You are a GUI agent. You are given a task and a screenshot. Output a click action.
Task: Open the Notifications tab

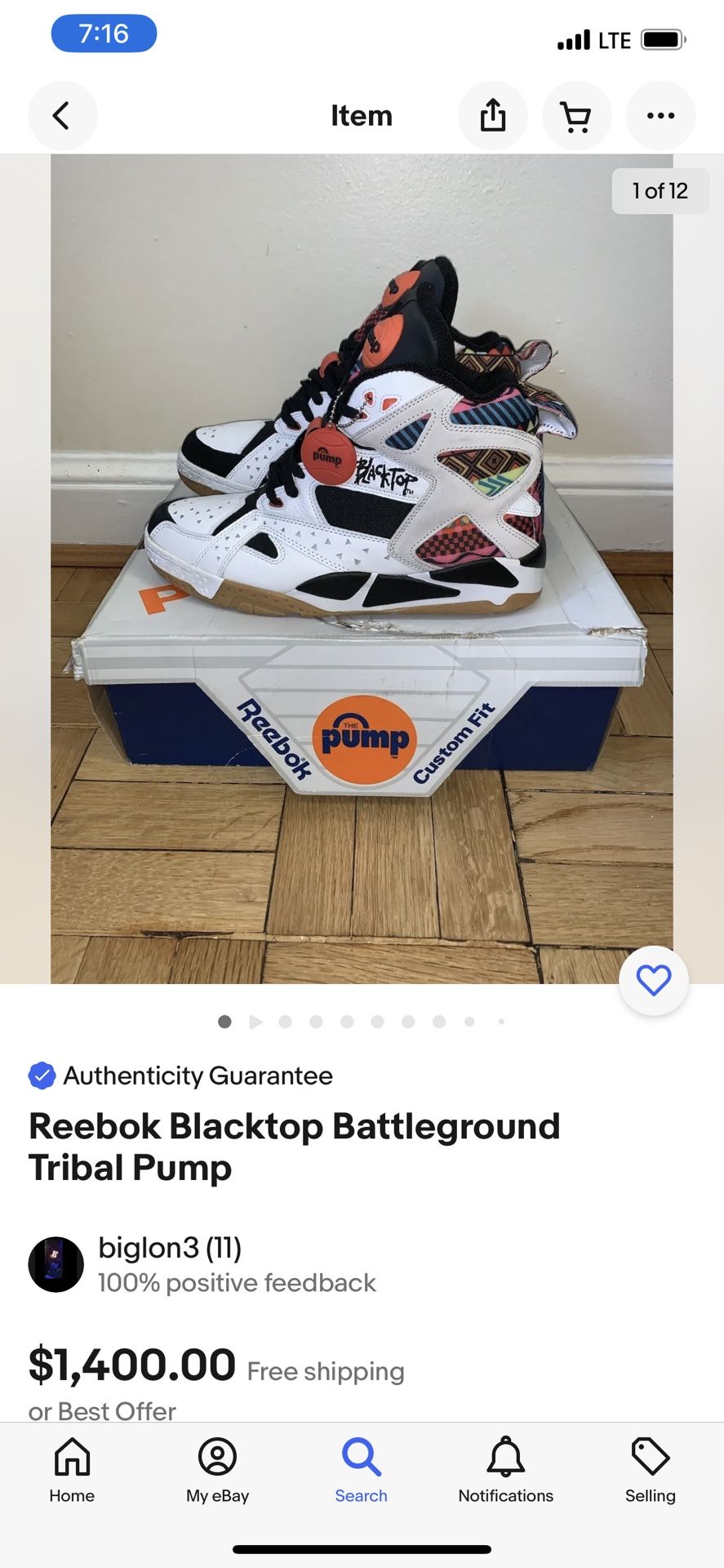(x=506, y=1471)
